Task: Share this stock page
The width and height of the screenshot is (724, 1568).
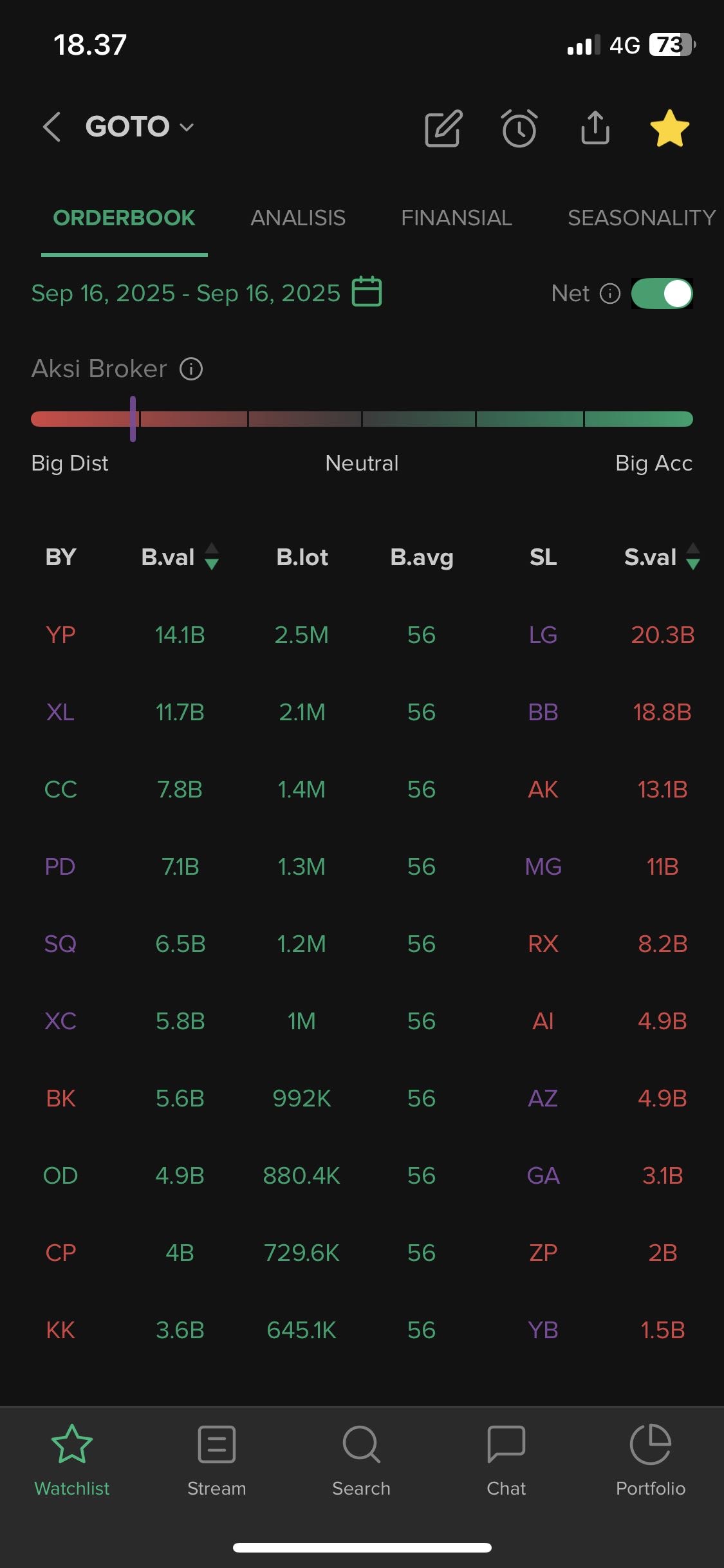Action: [595, 127]
